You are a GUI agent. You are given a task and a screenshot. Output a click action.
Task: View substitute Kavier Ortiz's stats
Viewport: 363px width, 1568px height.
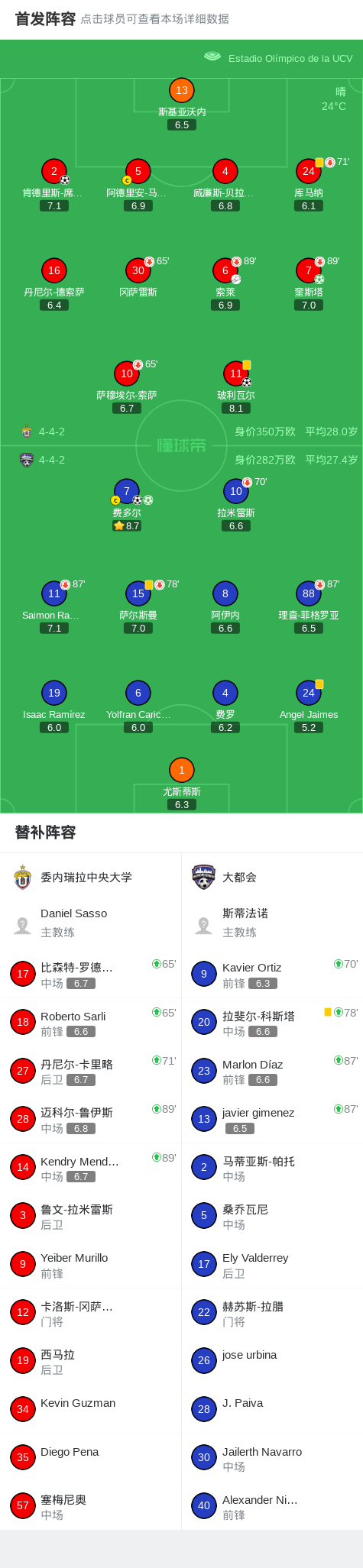(x=272, y=974)
